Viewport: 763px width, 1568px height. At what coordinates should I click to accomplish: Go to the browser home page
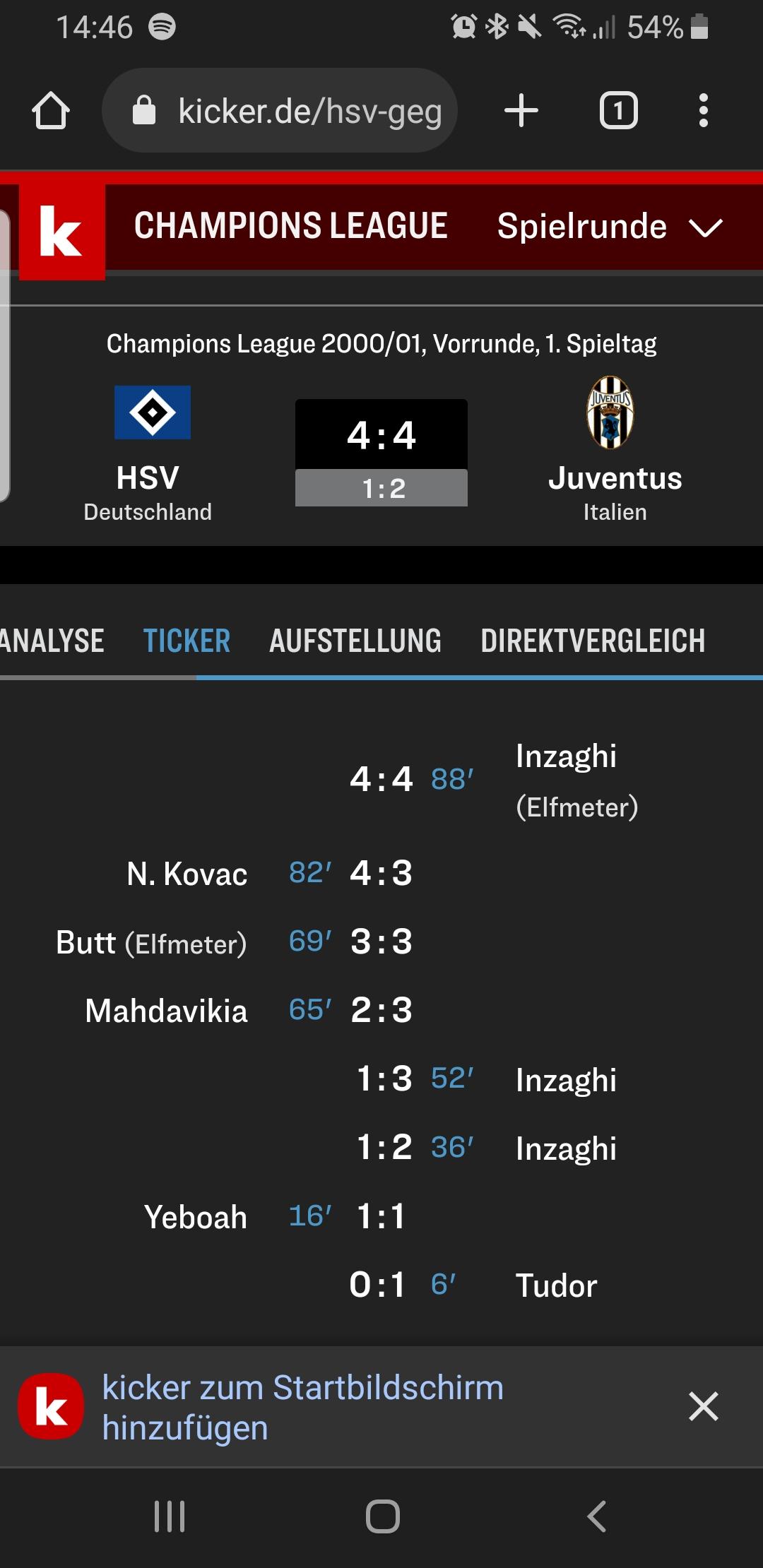point(51,111)
